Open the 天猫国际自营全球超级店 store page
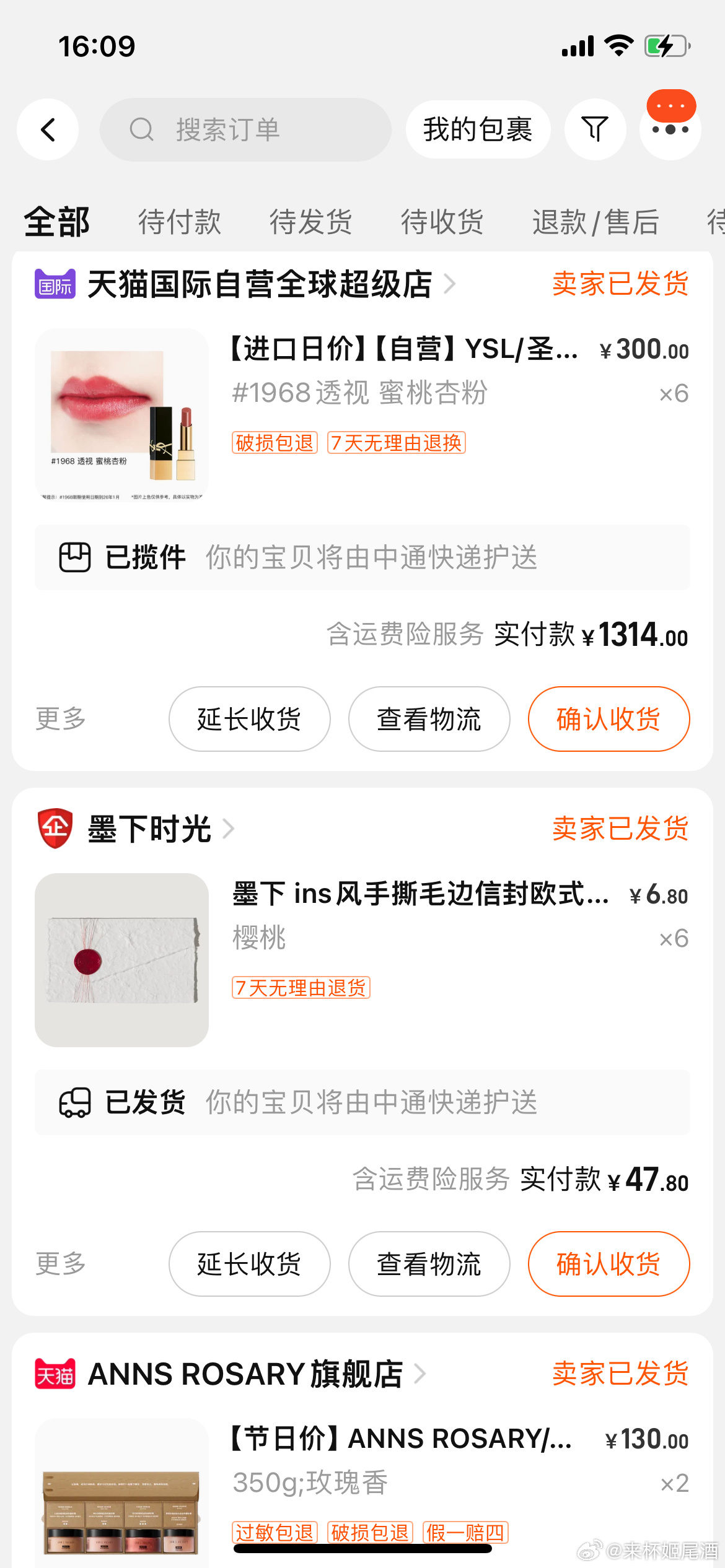 pos(260,284)
